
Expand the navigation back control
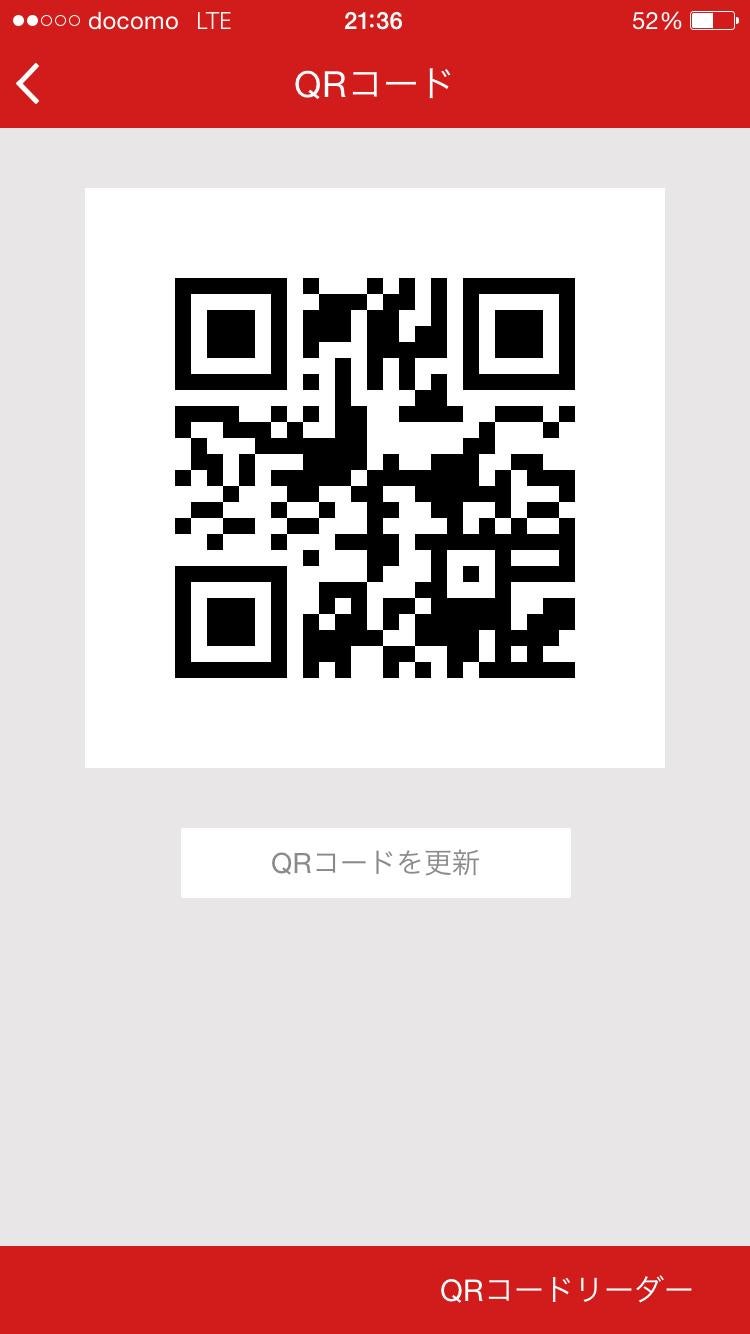click(x=27, y=84)
